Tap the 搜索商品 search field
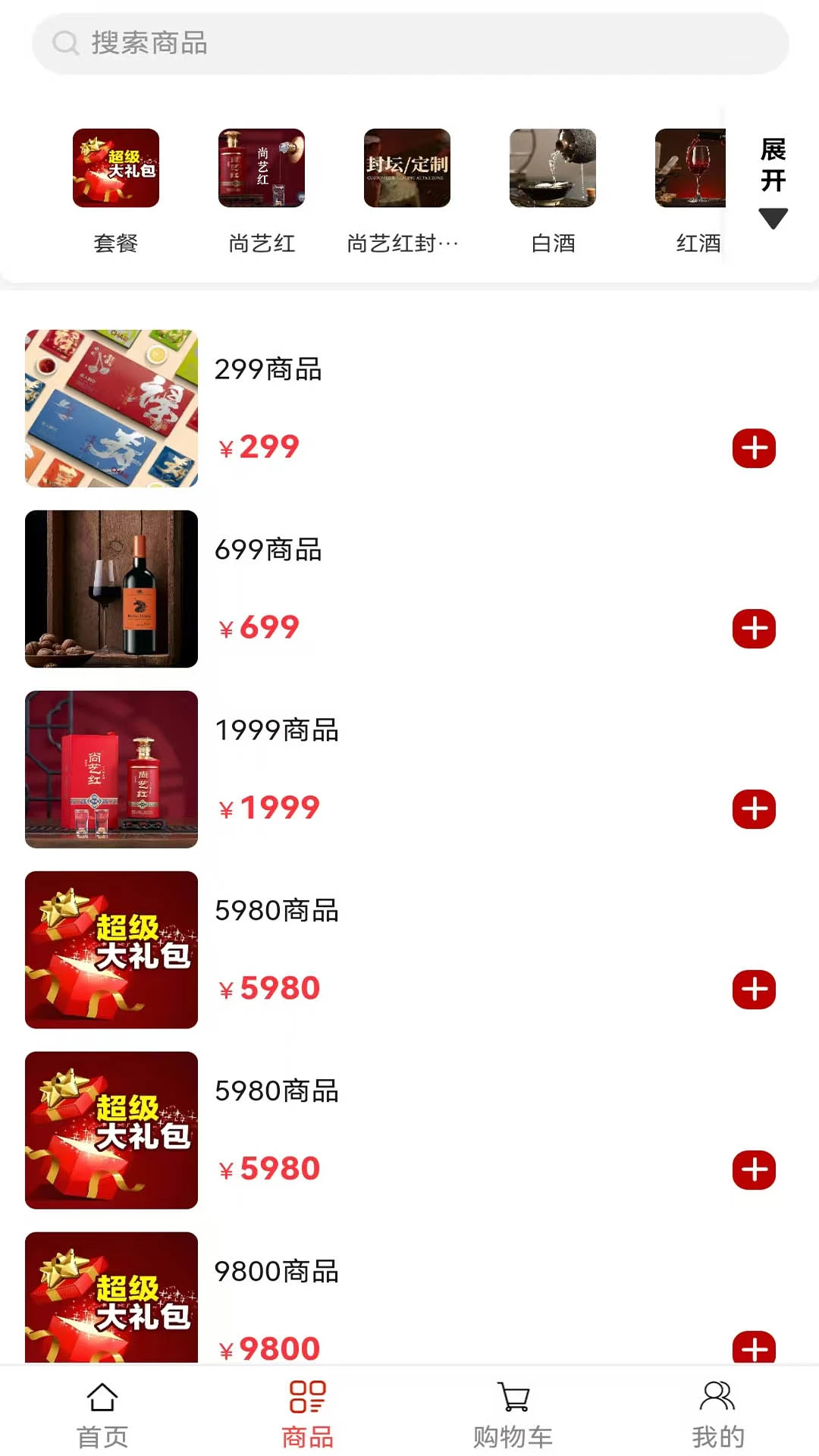The image size is (819, 1456). pyautogui.click(x=409, y=43)
